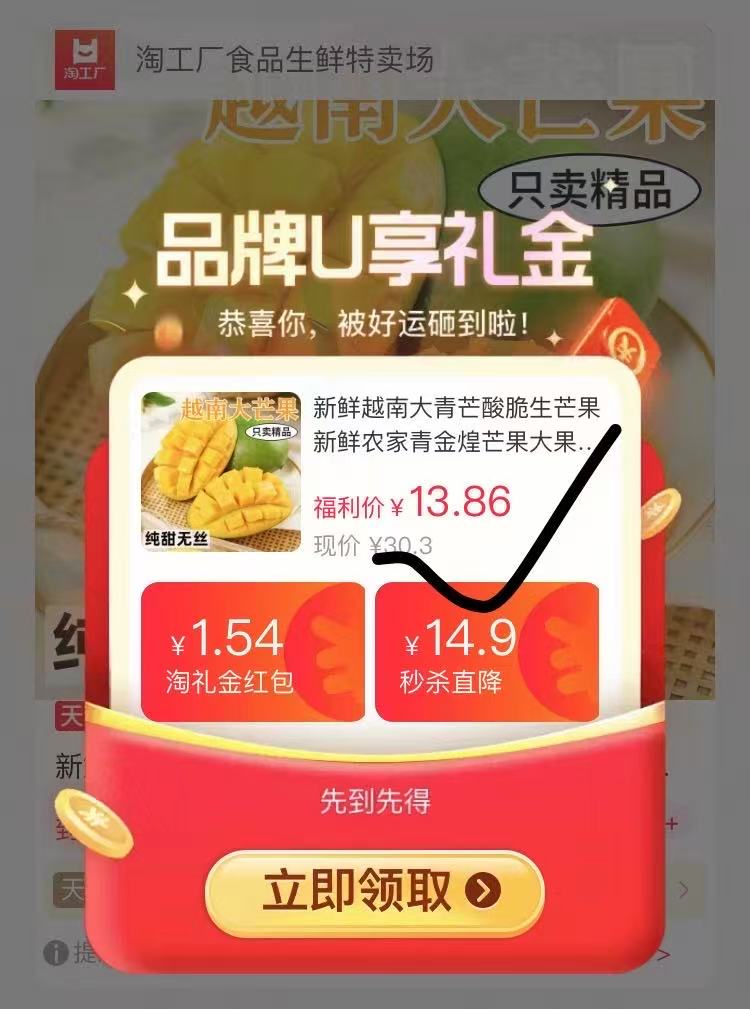Tap the 立即领取 button

click(374, 891)
